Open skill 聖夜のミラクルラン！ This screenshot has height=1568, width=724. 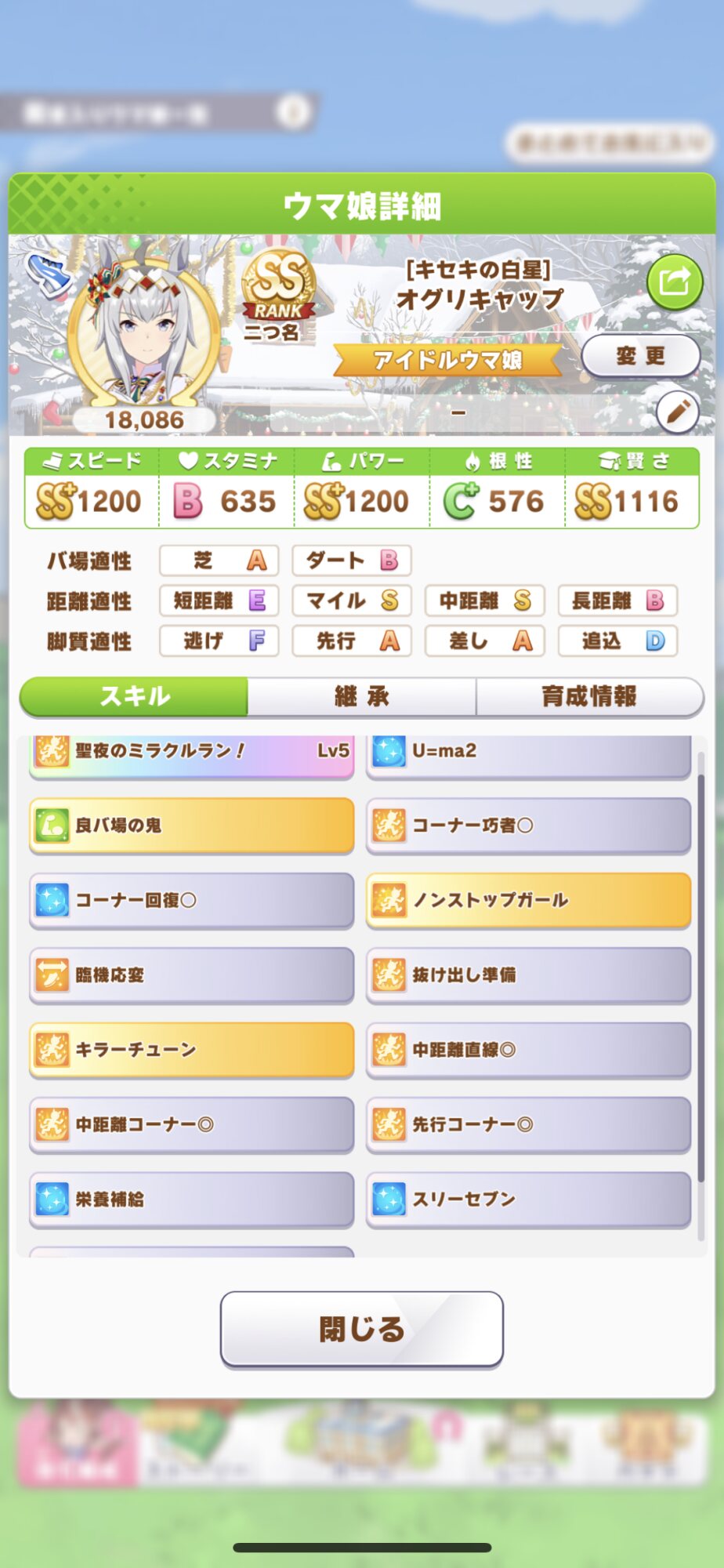(191, 753)
